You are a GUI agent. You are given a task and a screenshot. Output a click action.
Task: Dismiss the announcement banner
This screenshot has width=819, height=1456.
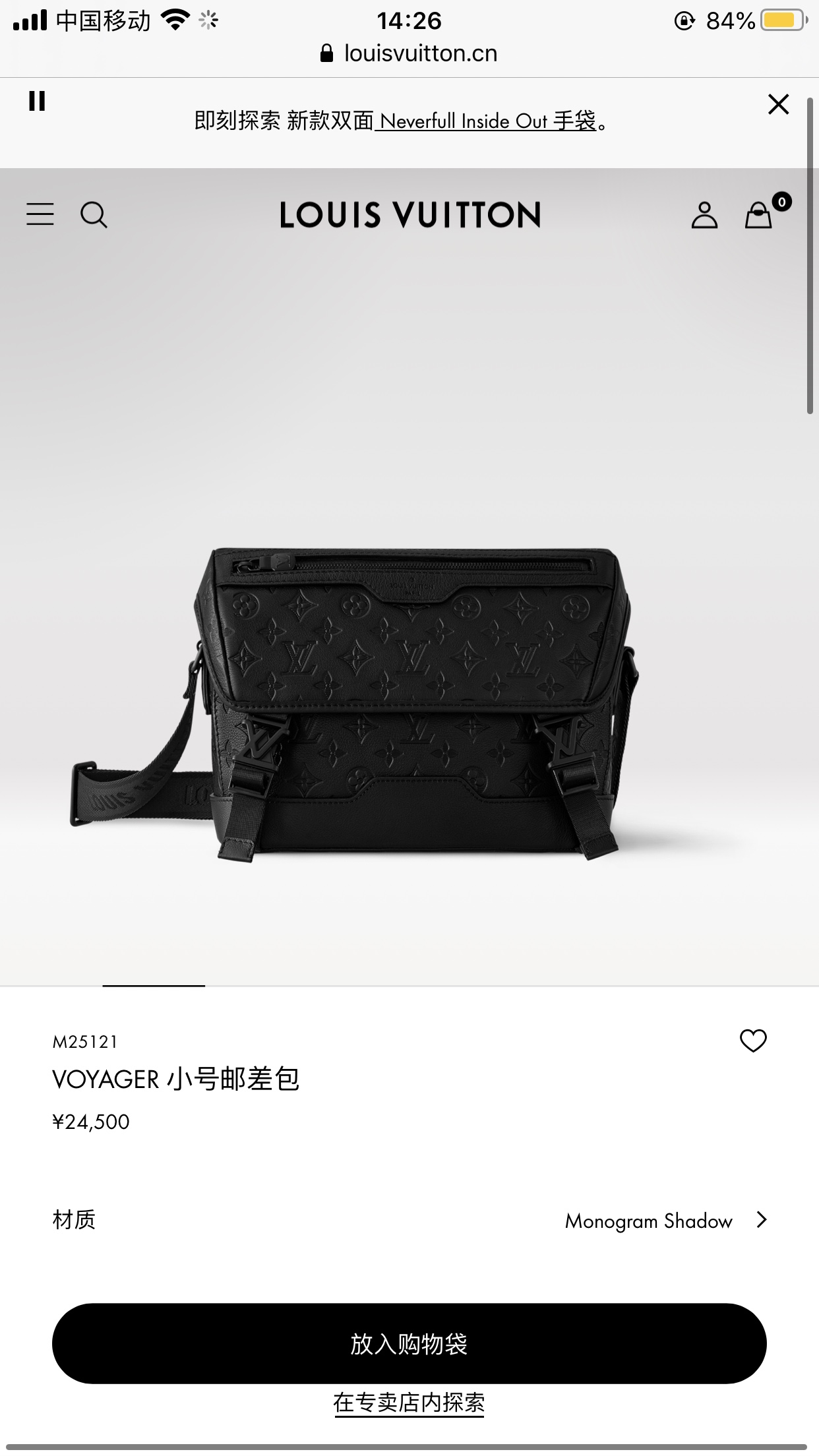coord(778,104)
